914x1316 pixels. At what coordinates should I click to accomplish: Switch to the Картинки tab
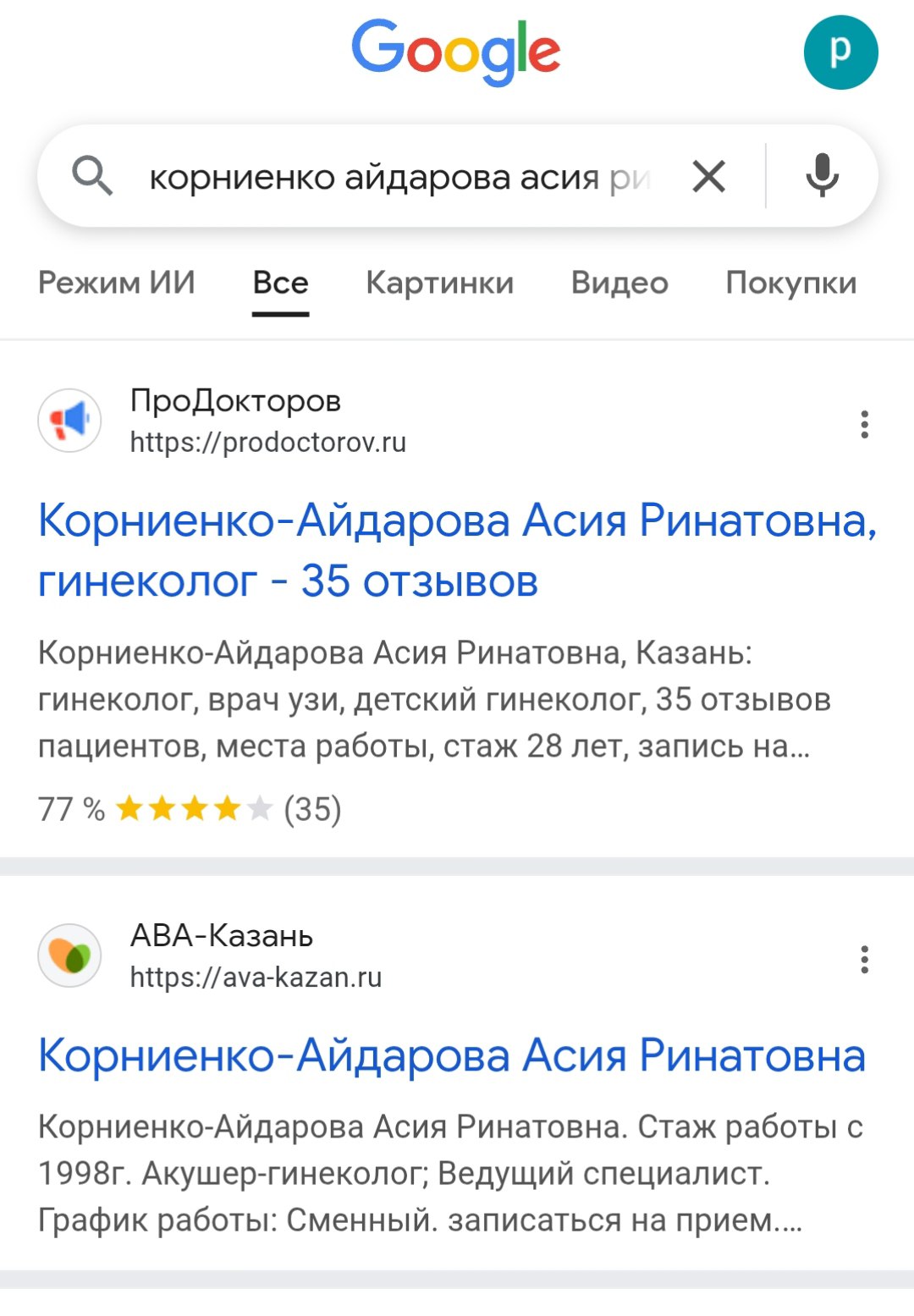(439, 283)
